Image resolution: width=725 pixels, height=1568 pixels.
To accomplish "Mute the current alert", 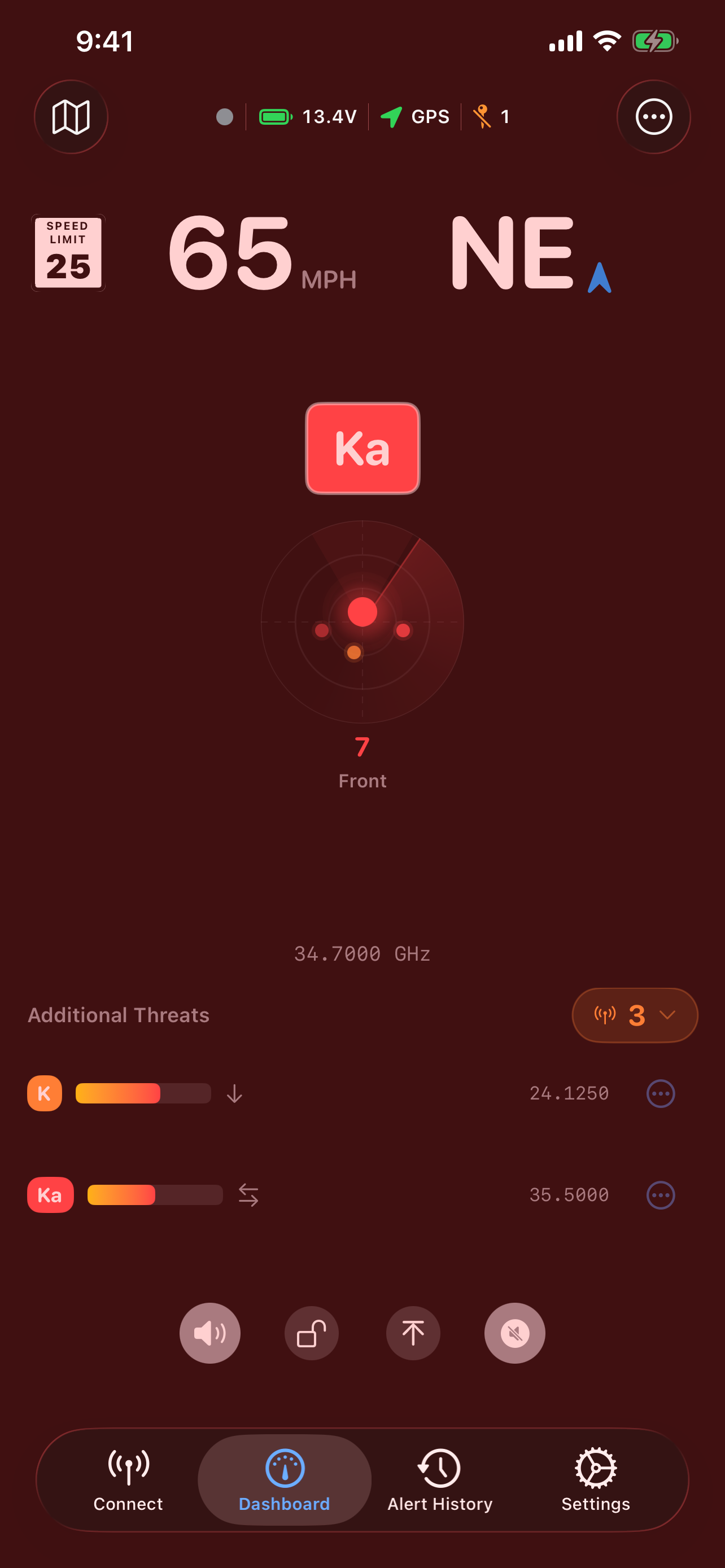I will (514, 1333).
